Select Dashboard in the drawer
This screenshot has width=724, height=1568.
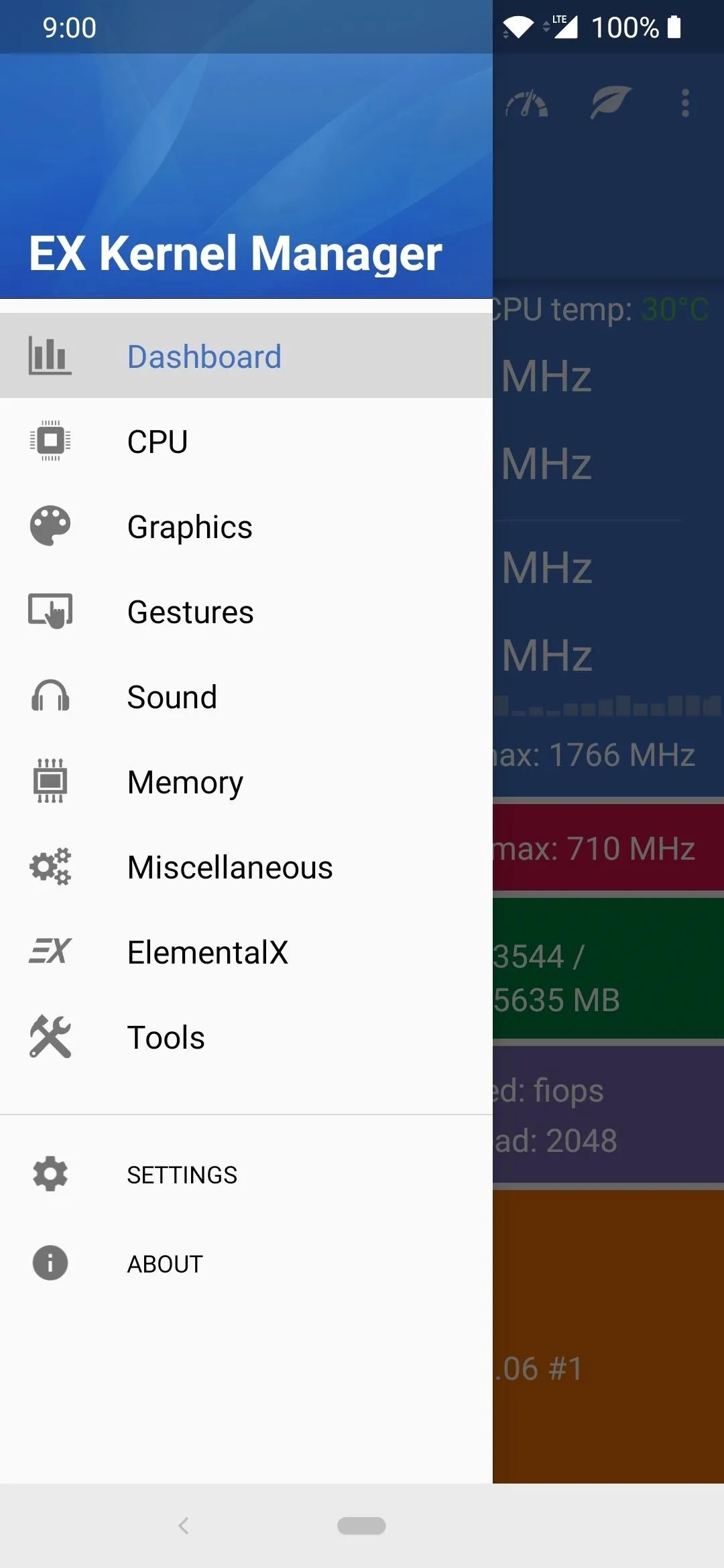[246, 356]
